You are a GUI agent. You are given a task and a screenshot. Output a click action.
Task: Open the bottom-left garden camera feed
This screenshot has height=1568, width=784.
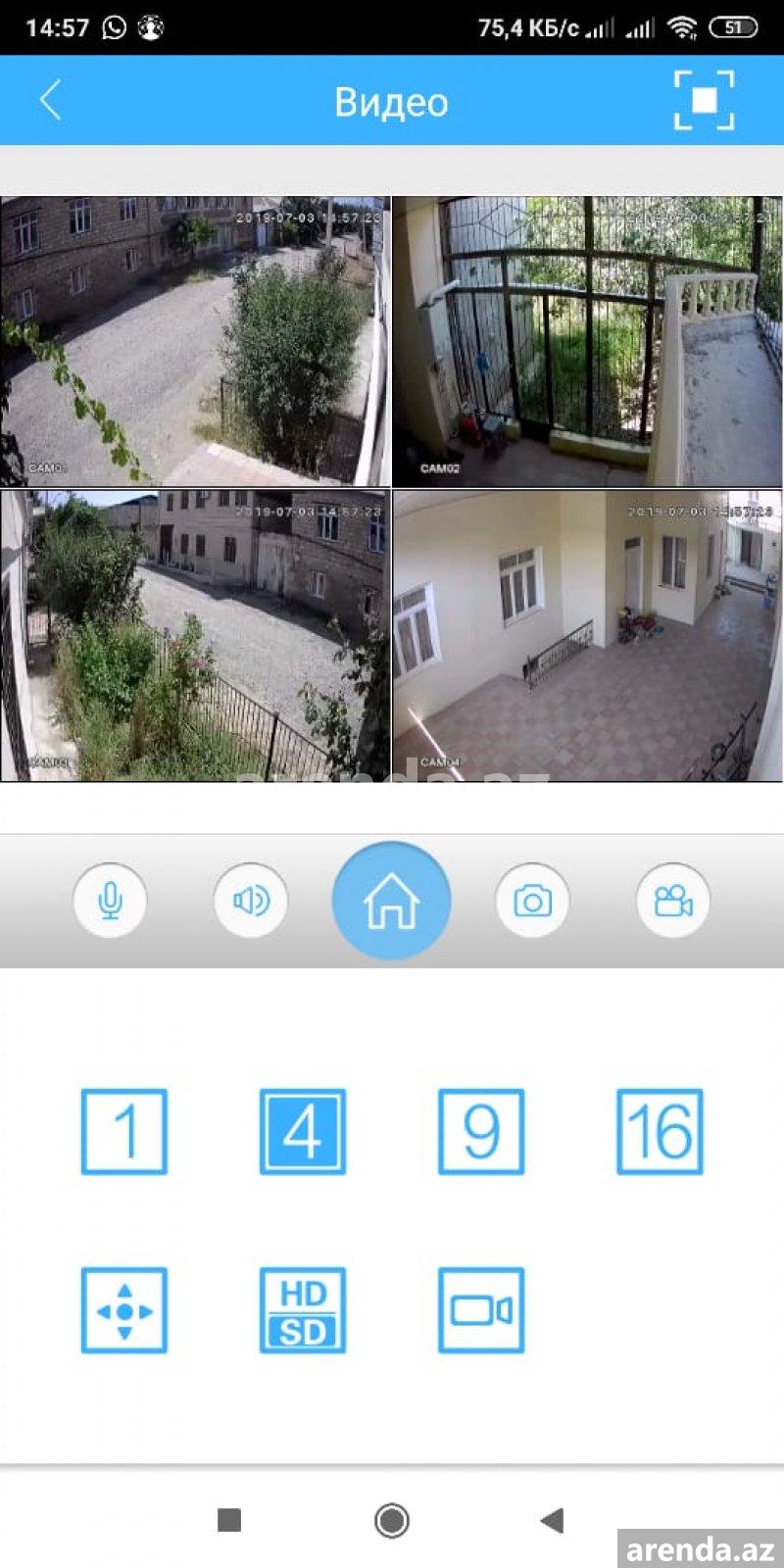(x=195, y=635)
